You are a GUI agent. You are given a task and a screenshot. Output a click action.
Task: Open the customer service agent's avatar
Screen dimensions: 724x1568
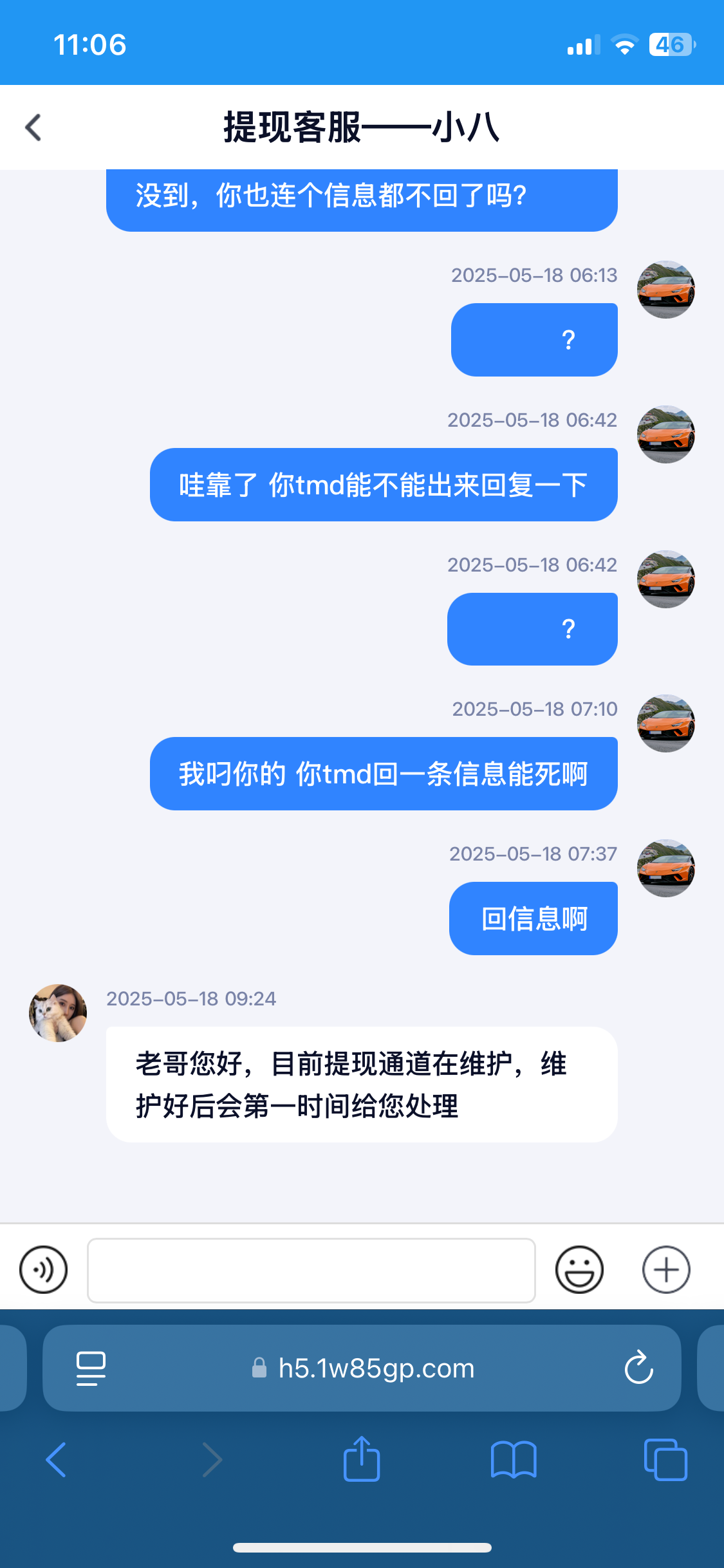pyautogui.click(x=58, y=1013)
